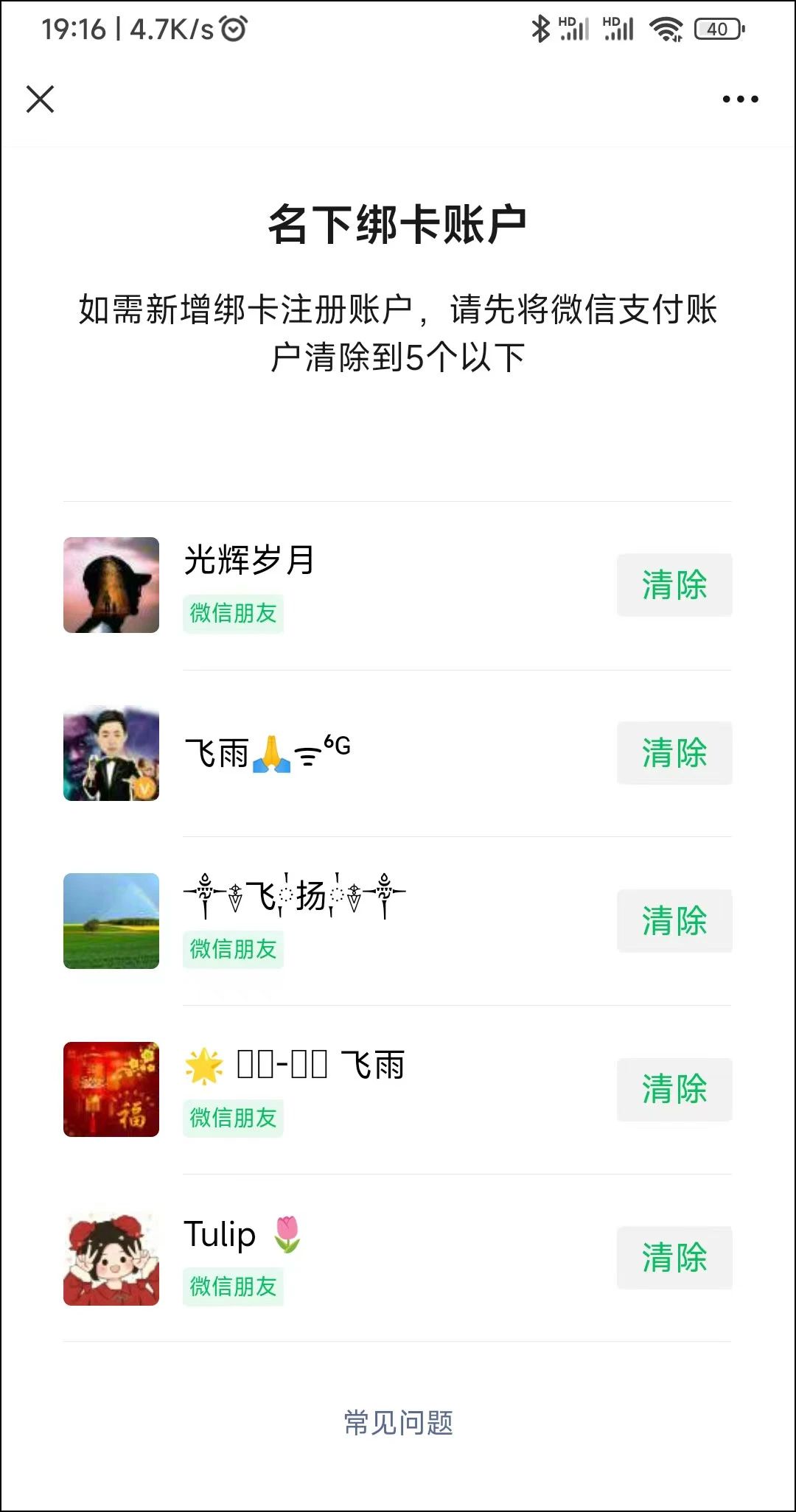Click the Bluetooth icon in the status bar
The image size is (796, 1512).
click(x=540, y=29)
